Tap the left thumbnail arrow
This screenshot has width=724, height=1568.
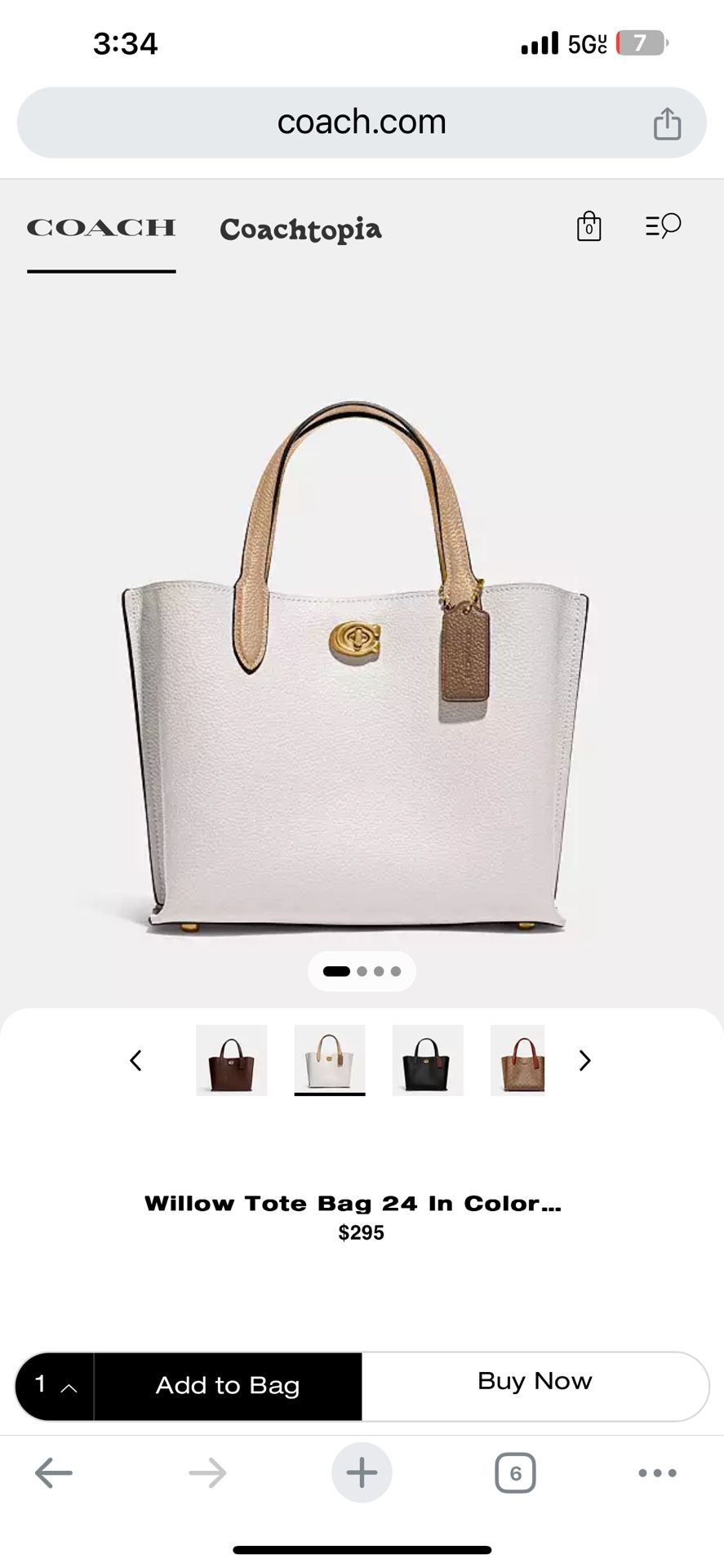point(136,1060)
